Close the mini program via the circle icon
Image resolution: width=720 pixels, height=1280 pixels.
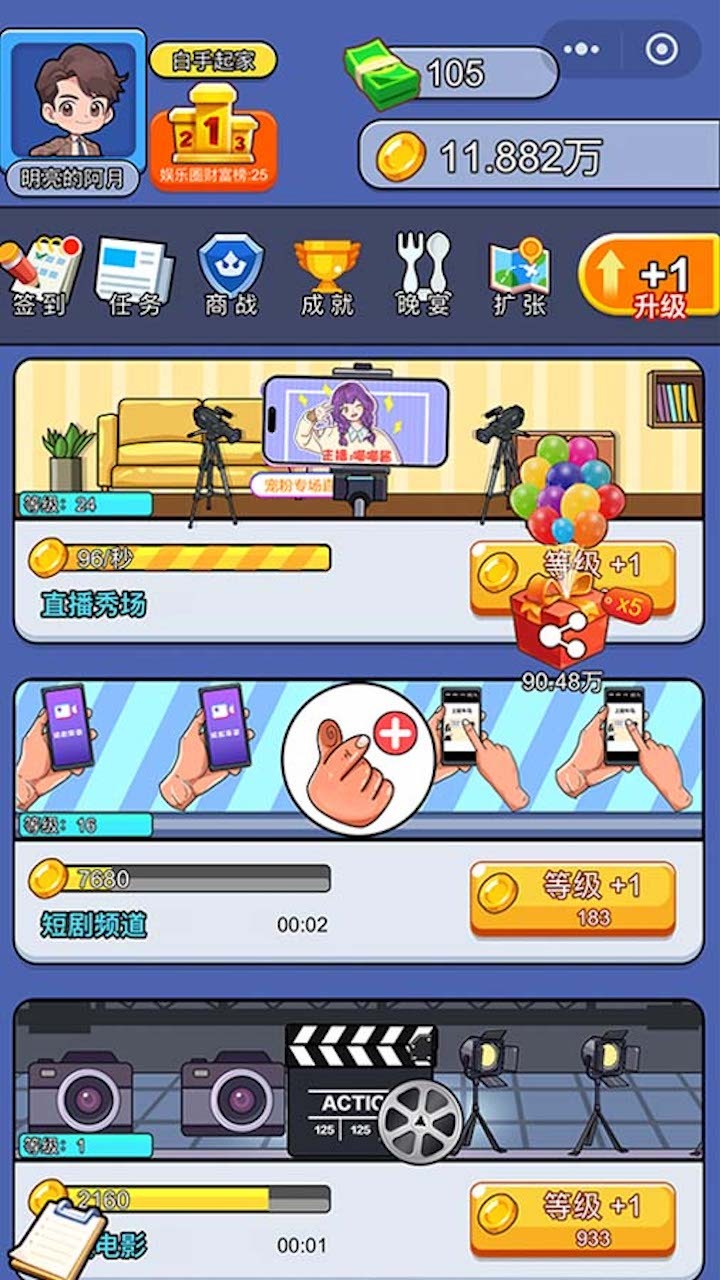point(661,49)
